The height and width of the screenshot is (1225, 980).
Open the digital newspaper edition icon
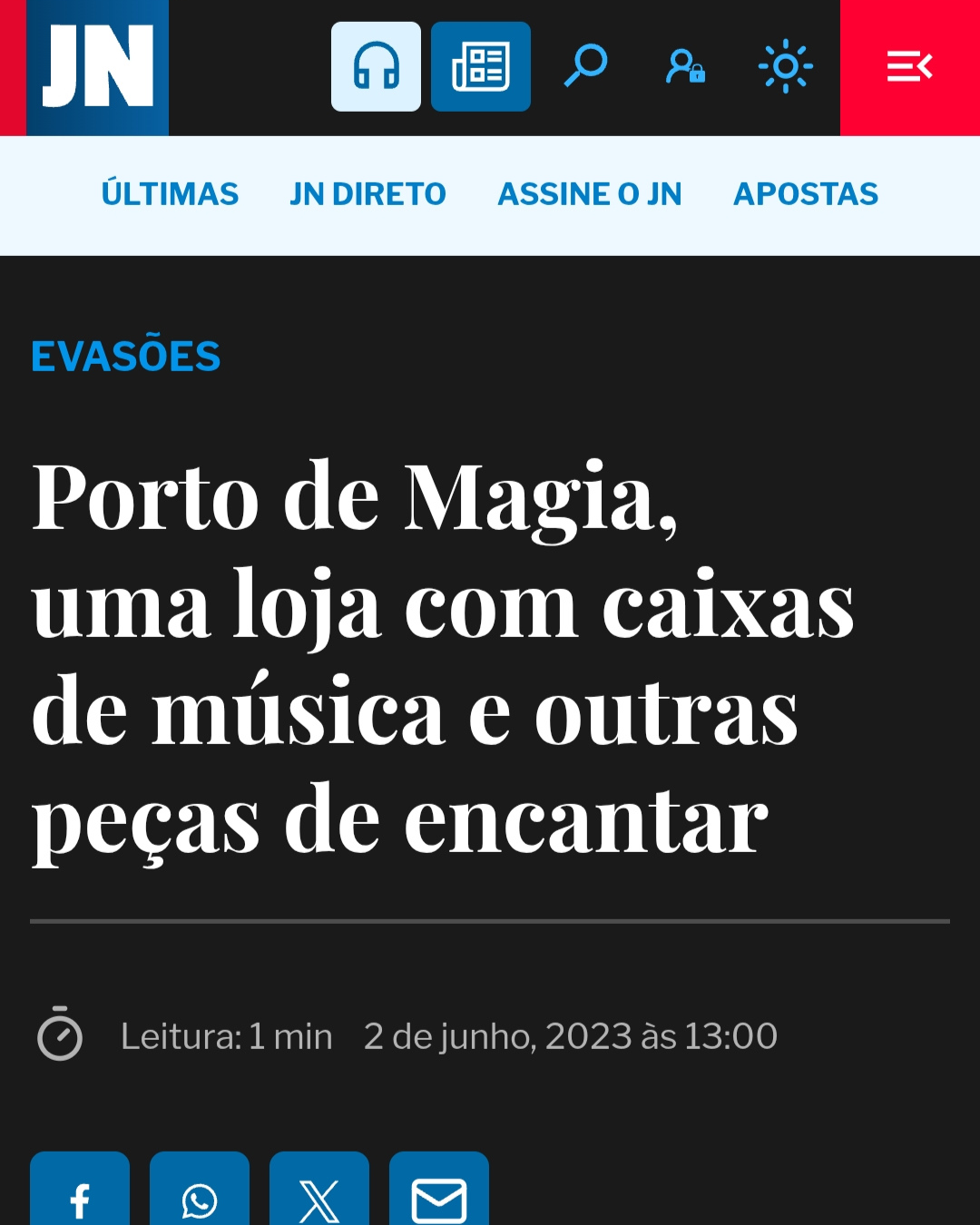pyautogui.click(x=480, y=67)
